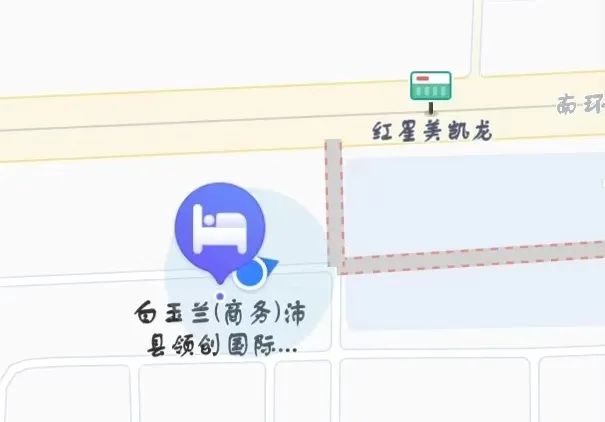This screenshot has height=422, width=605.
Task: Tap the 白玉兰(商务) hotel bed pin
Action: [219, 224]
